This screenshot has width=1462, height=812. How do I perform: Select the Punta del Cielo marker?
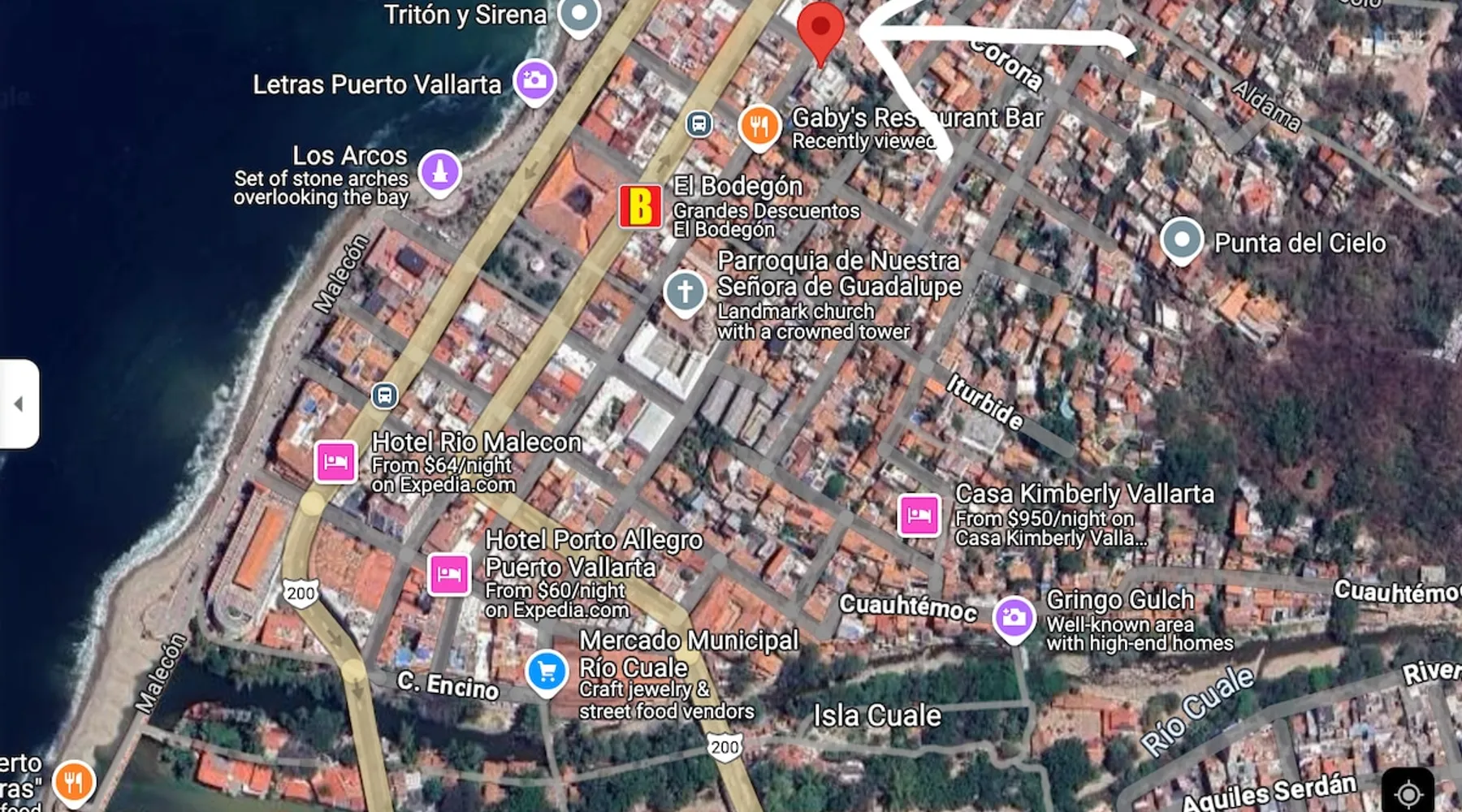coord(1181,240)
